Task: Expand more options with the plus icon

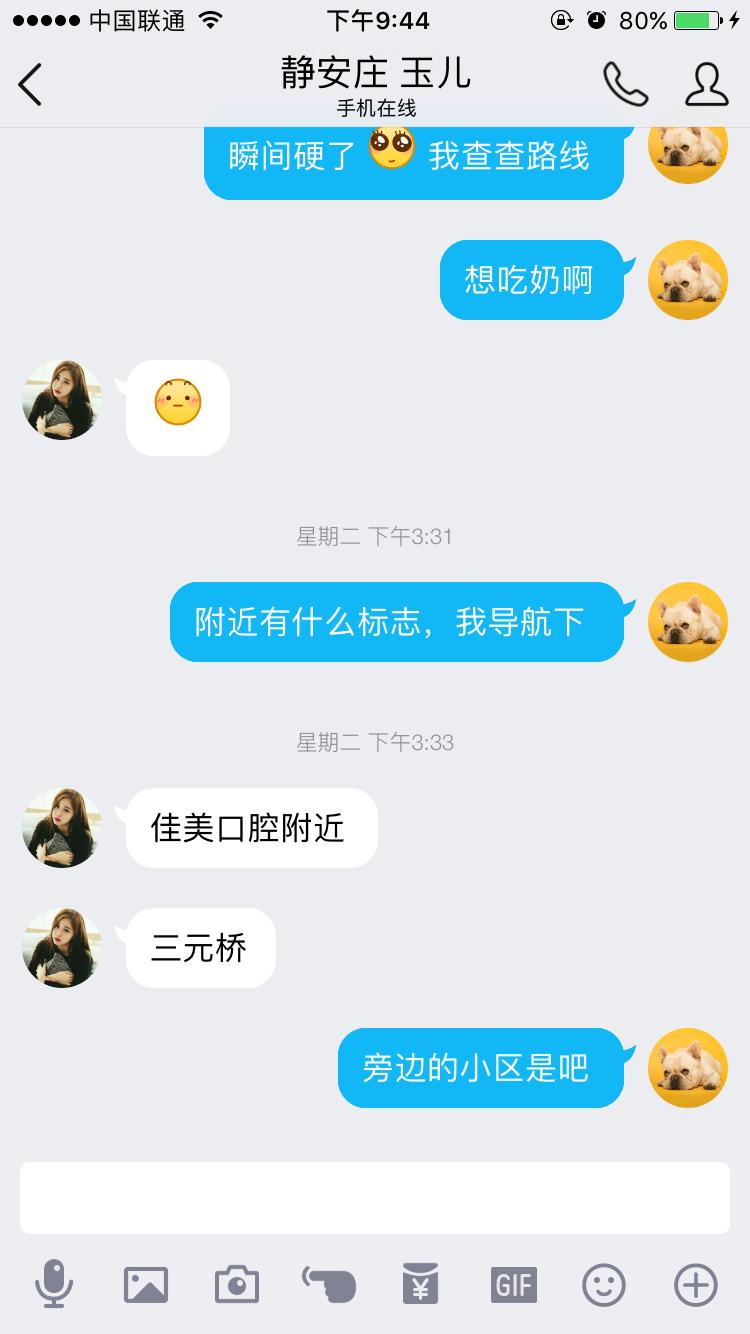Action: pos(696,1285)
